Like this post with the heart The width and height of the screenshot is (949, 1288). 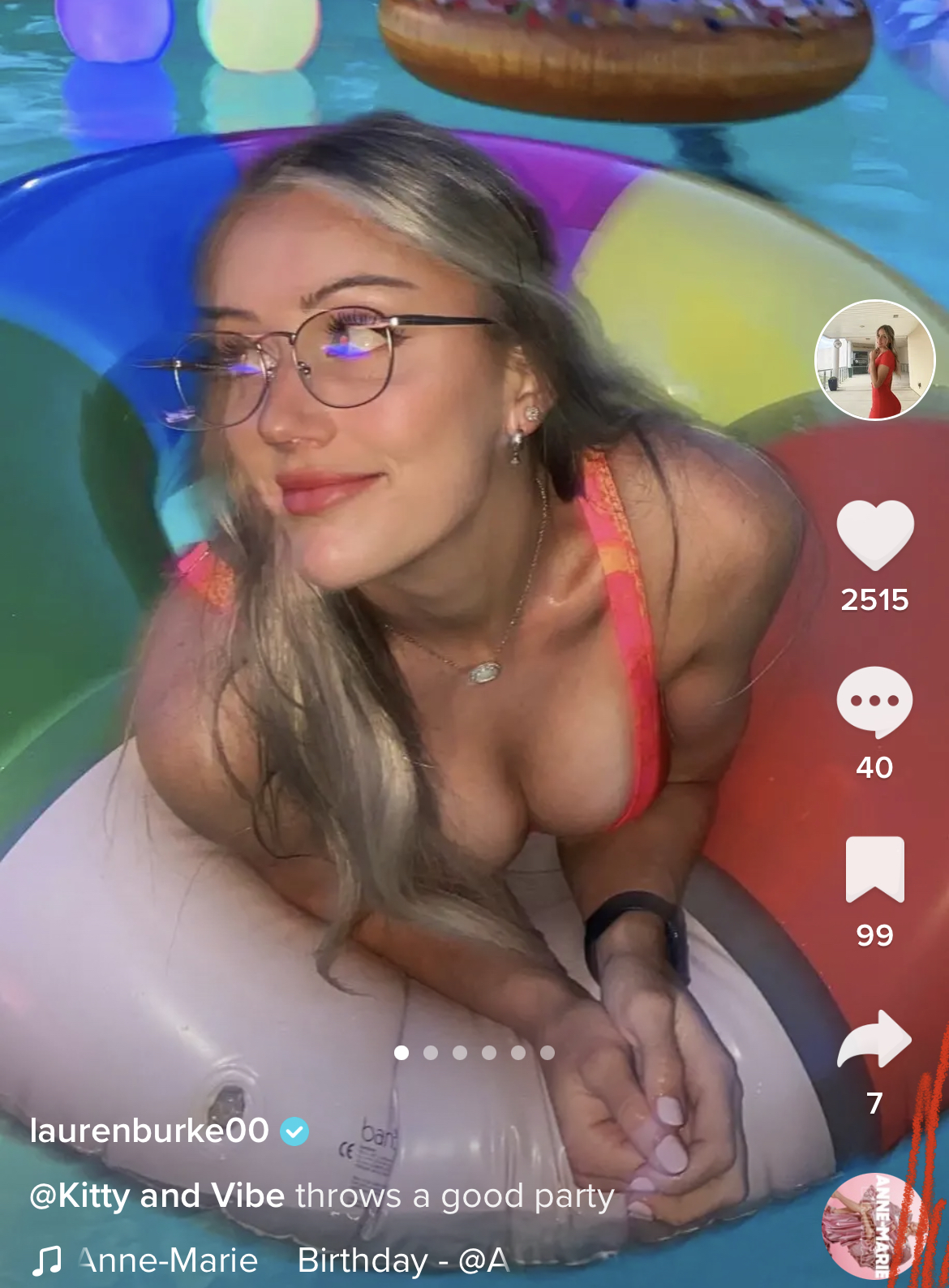click(x=874, y=535)
